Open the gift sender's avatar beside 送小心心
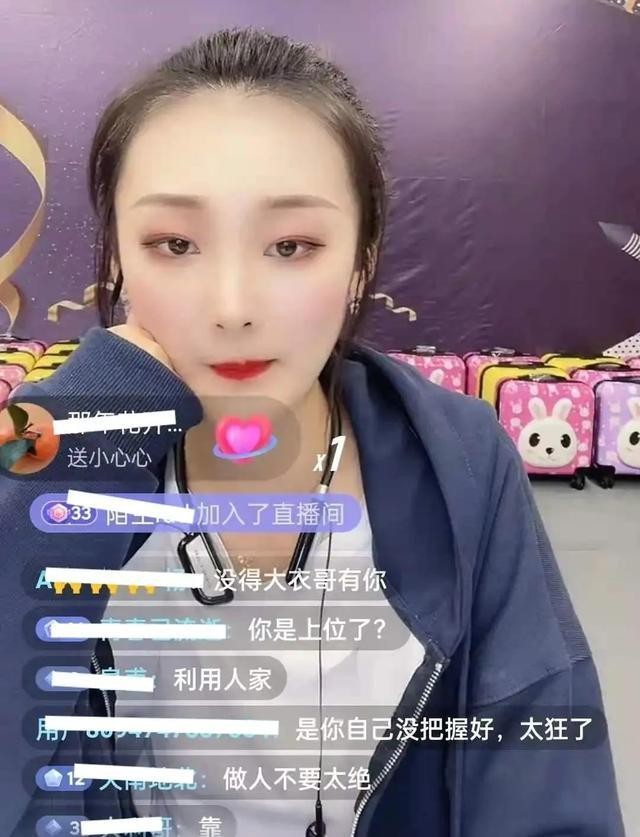 [x=24, y=437]
